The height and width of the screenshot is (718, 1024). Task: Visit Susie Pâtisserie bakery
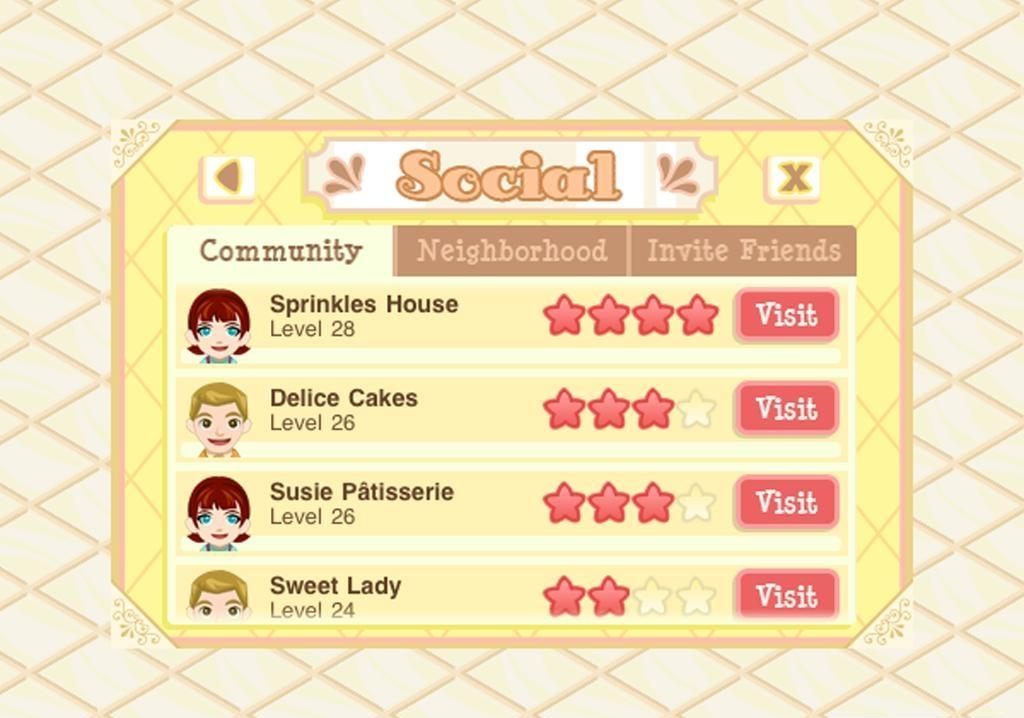tap(787, 502)
